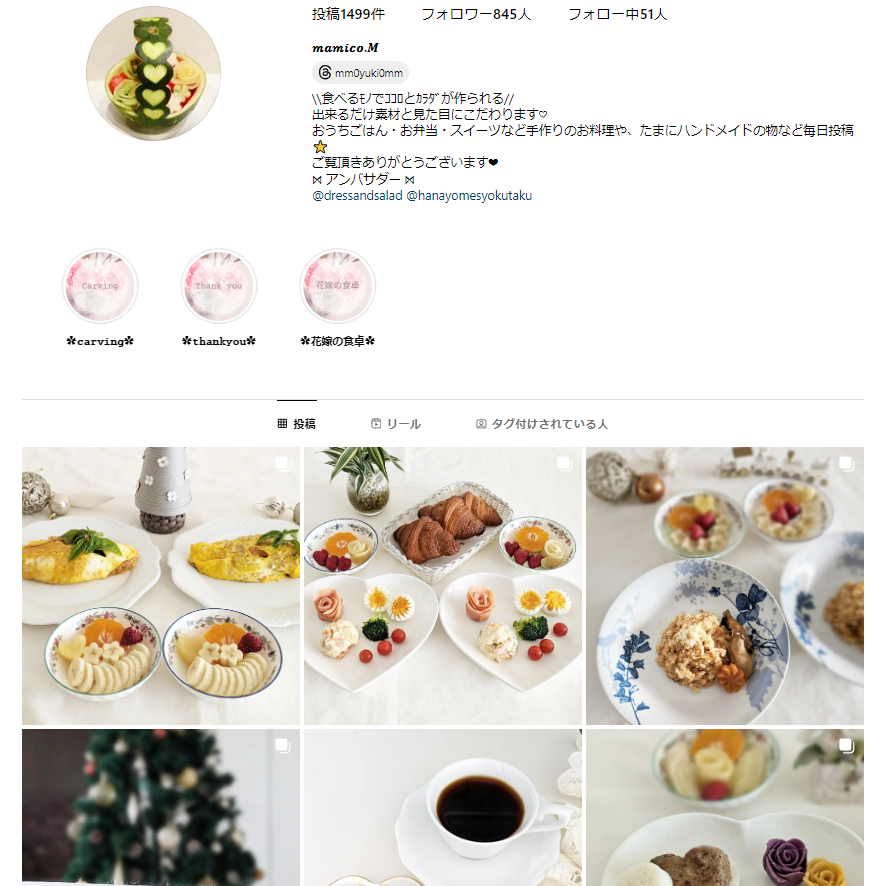Switch to the タグ付けされている人 tab

tap(541, 424)
